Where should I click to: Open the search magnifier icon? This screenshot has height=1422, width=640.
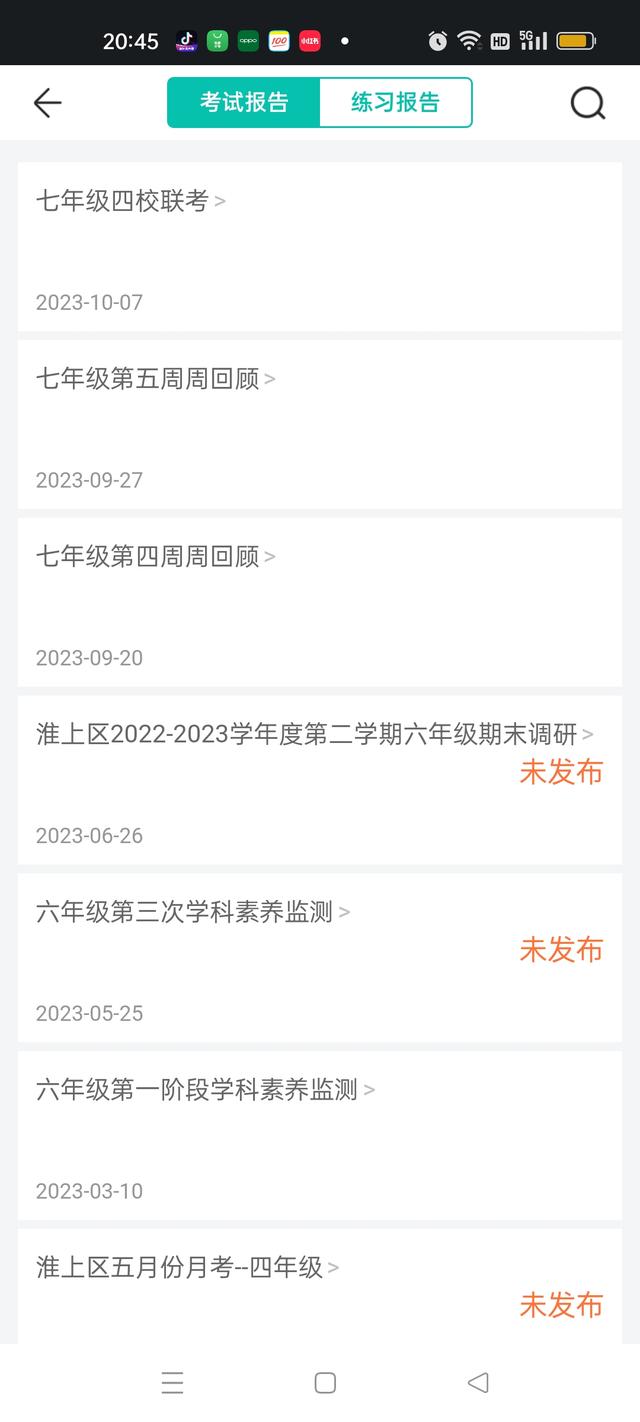tap(588, 103)
